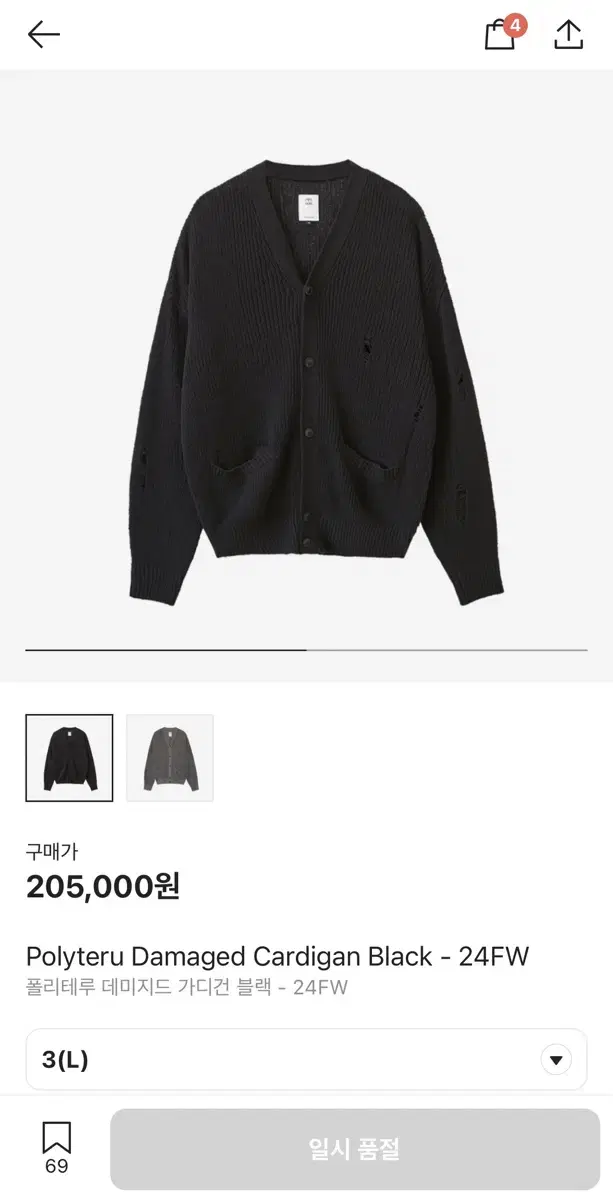Viewport: 613px width, 1200px height.
Task: Go back using the arrow icon
Action: (x=44, y=35)
